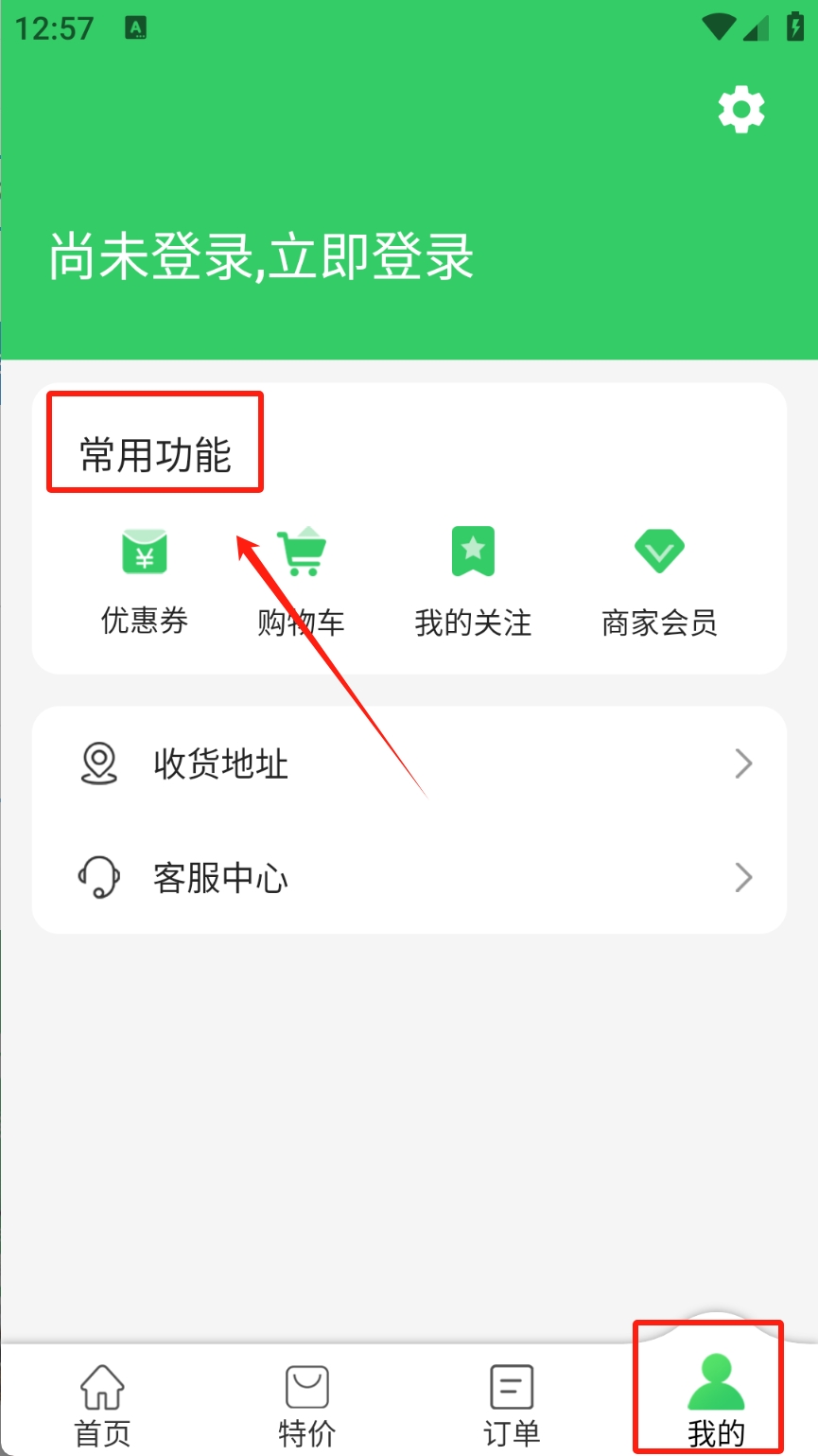Open 商家会员 merchant membership
Viewport: 818px width, 1456px height.
pyautogui.click(x=659, y=579)
